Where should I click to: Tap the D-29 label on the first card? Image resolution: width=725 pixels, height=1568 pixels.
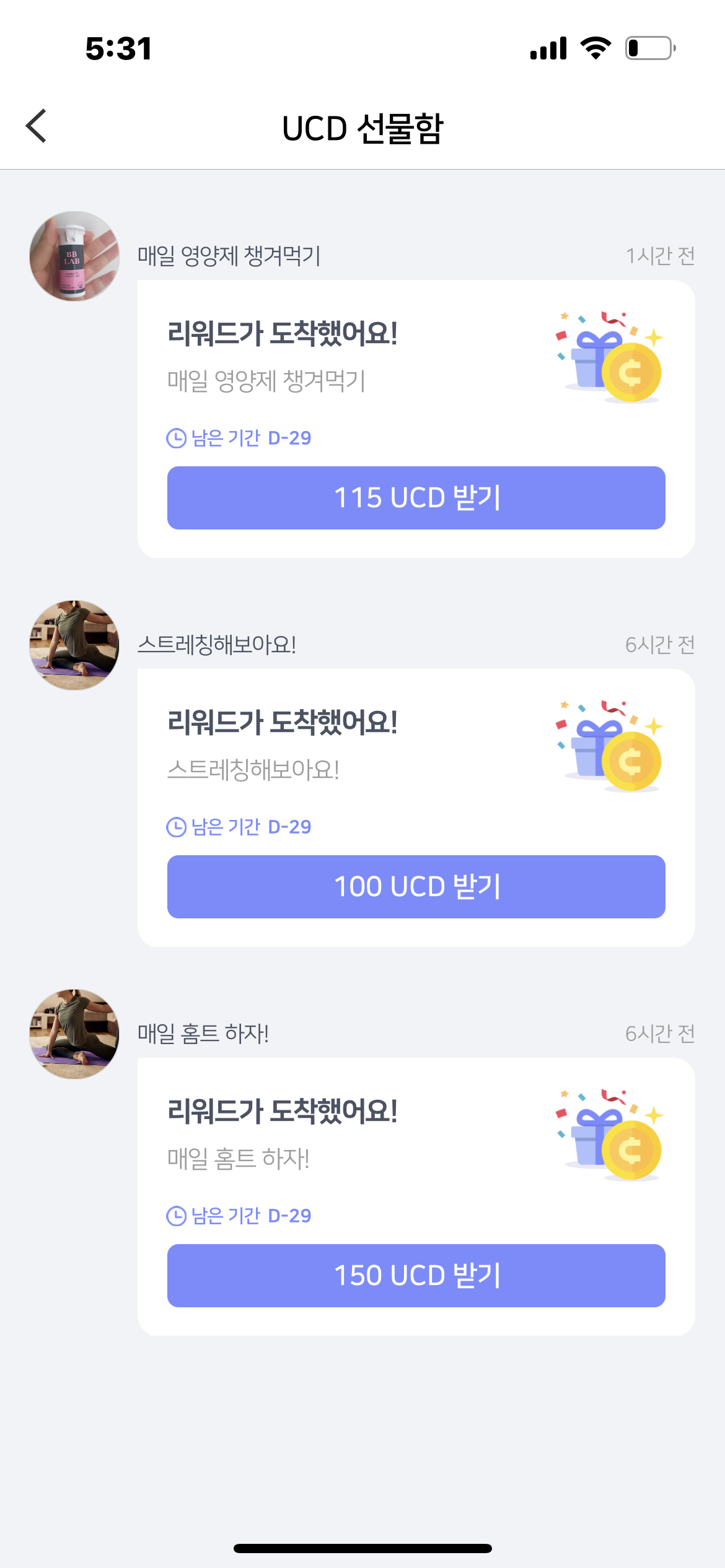coord(290,438)
